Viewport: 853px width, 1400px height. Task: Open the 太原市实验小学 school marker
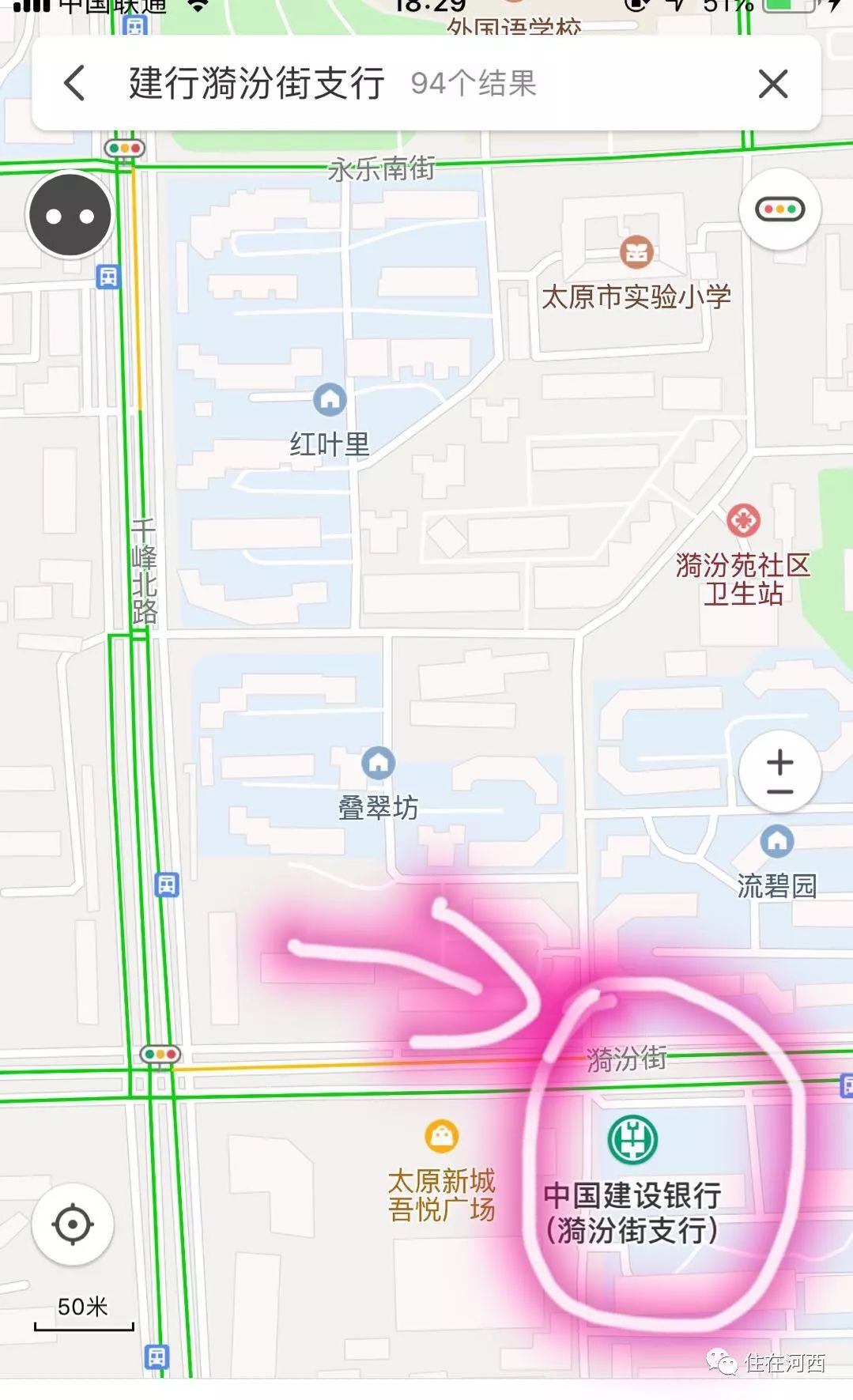click(x=636, y=253)
